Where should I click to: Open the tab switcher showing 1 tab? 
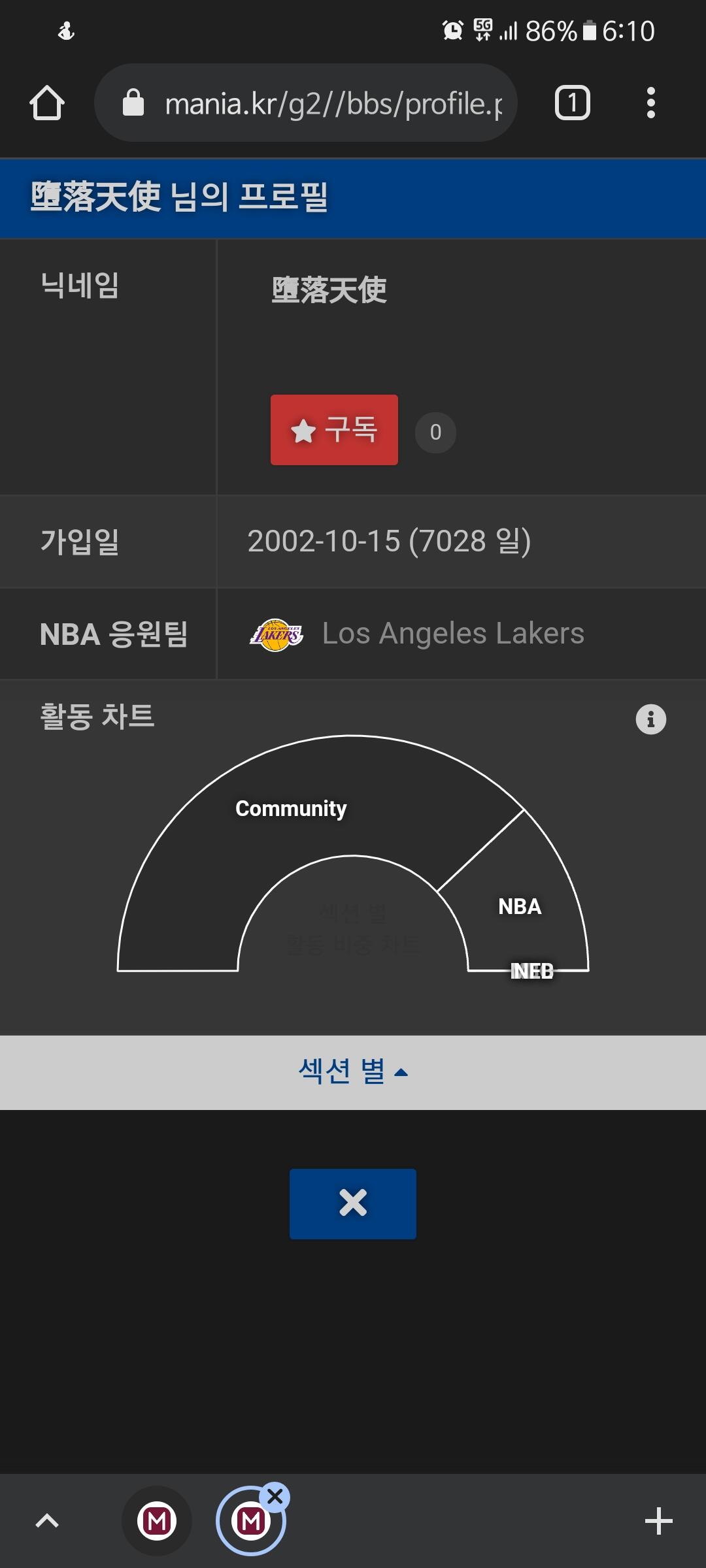(572, 103)
